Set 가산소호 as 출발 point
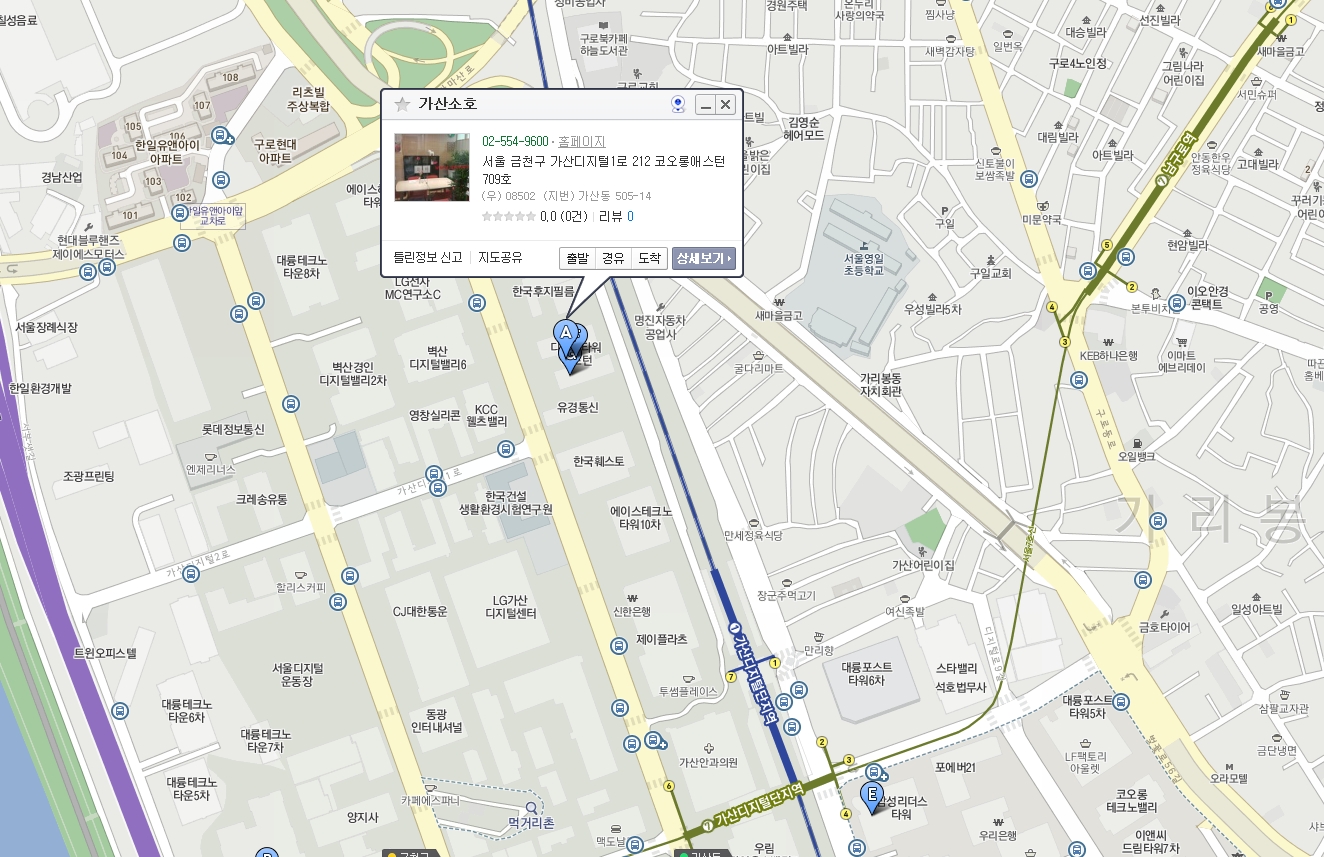 pos(577,258)
